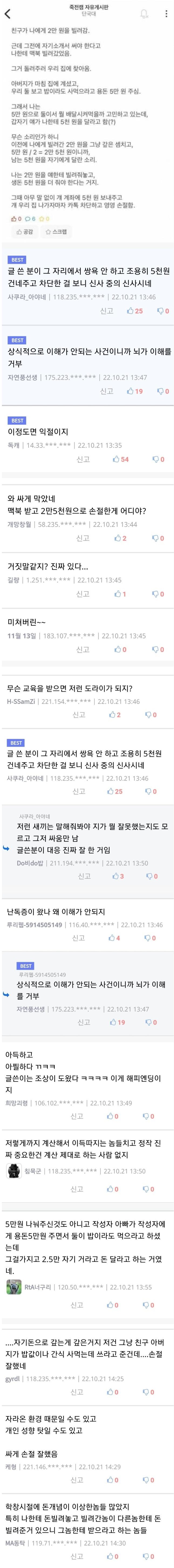Report H-SSamZi's comment
This screenshot has height=1568, width=174.
[79, 715]
